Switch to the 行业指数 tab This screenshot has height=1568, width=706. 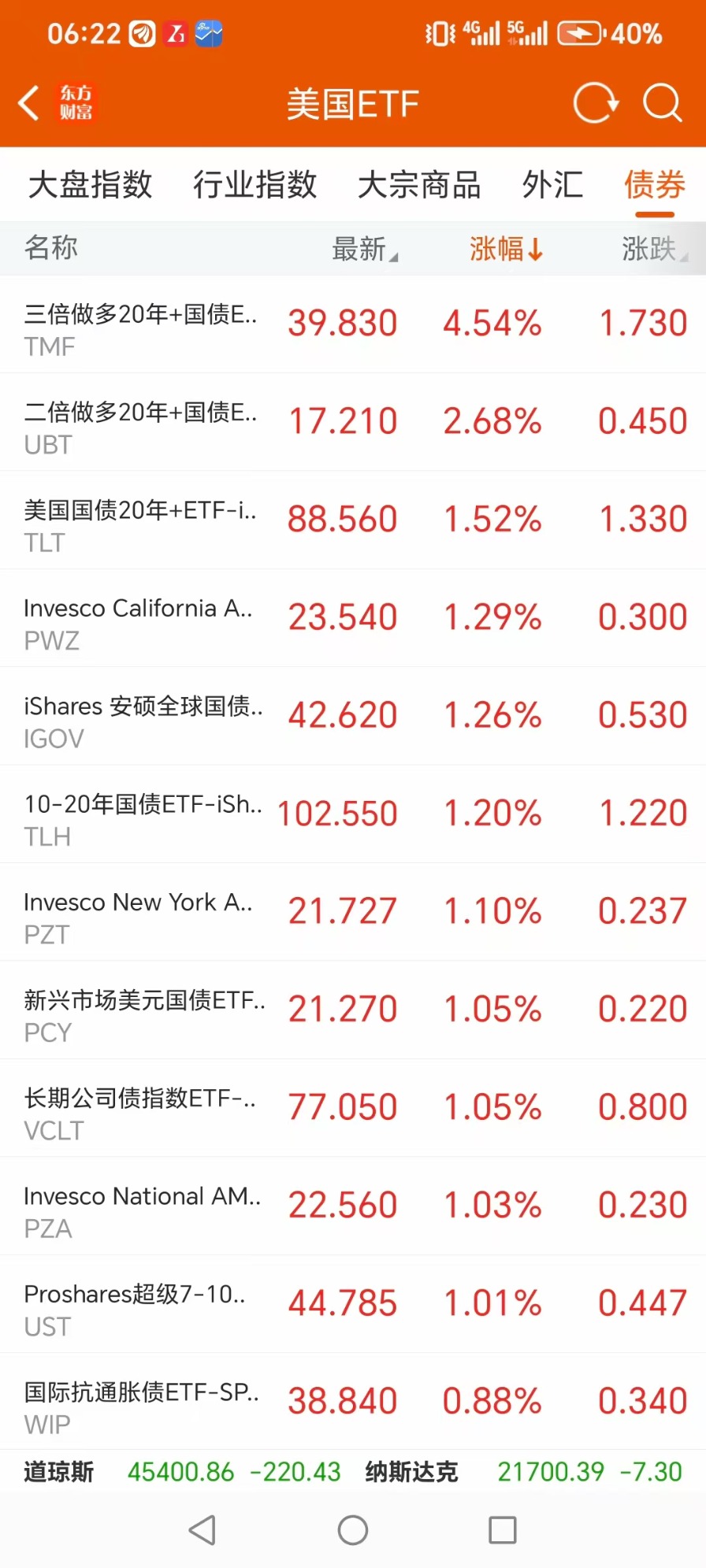pyautogui.click(x=255, y=185)
